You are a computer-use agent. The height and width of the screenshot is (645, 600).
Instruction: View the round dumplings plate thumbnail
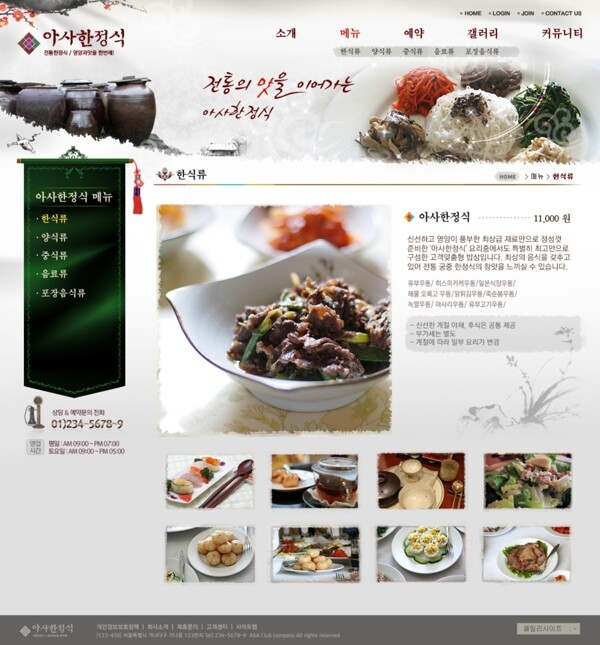pyautogui.click(x=209, y=554)
